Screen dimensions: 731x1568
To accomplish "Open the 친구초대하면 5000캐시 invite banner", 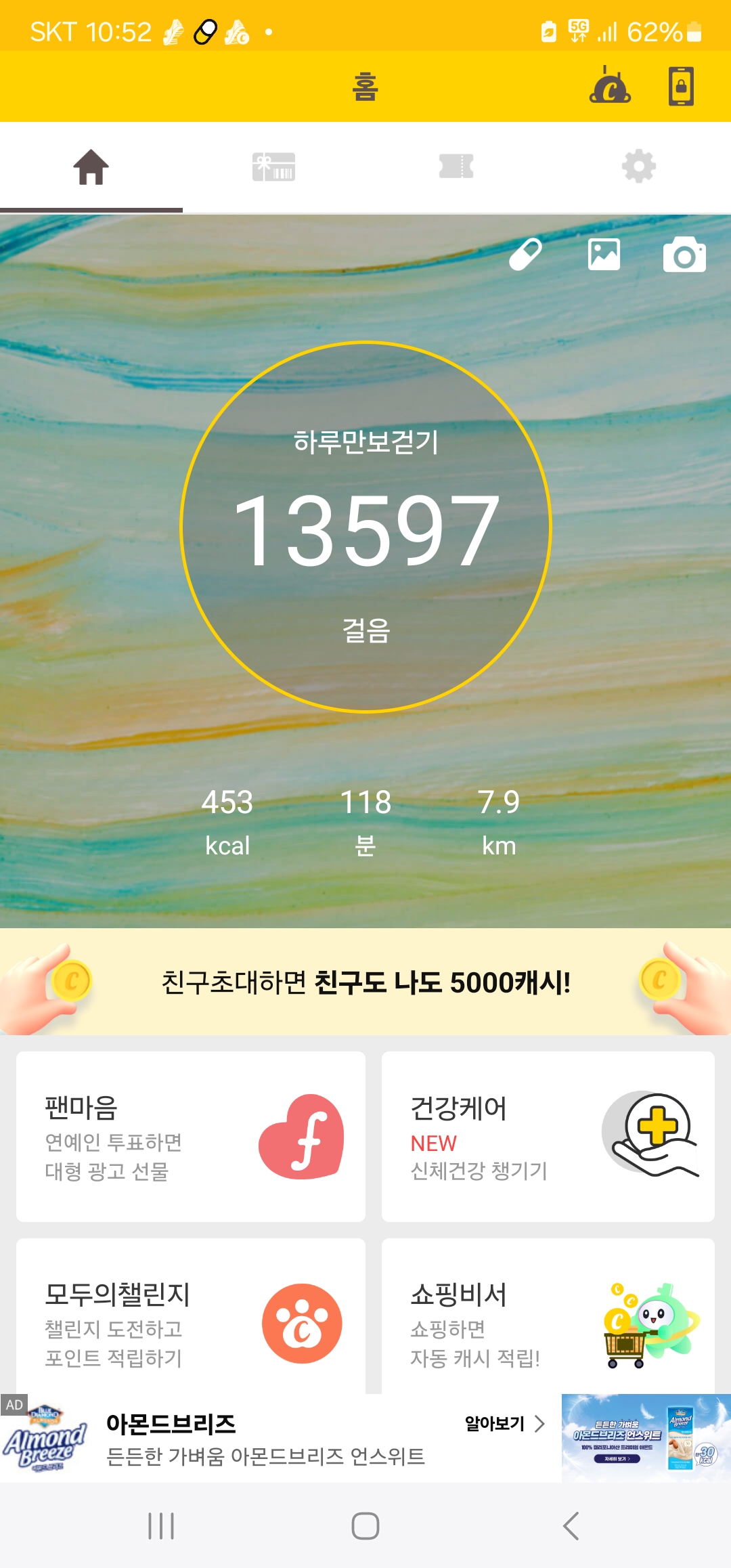I will [365, 982].
